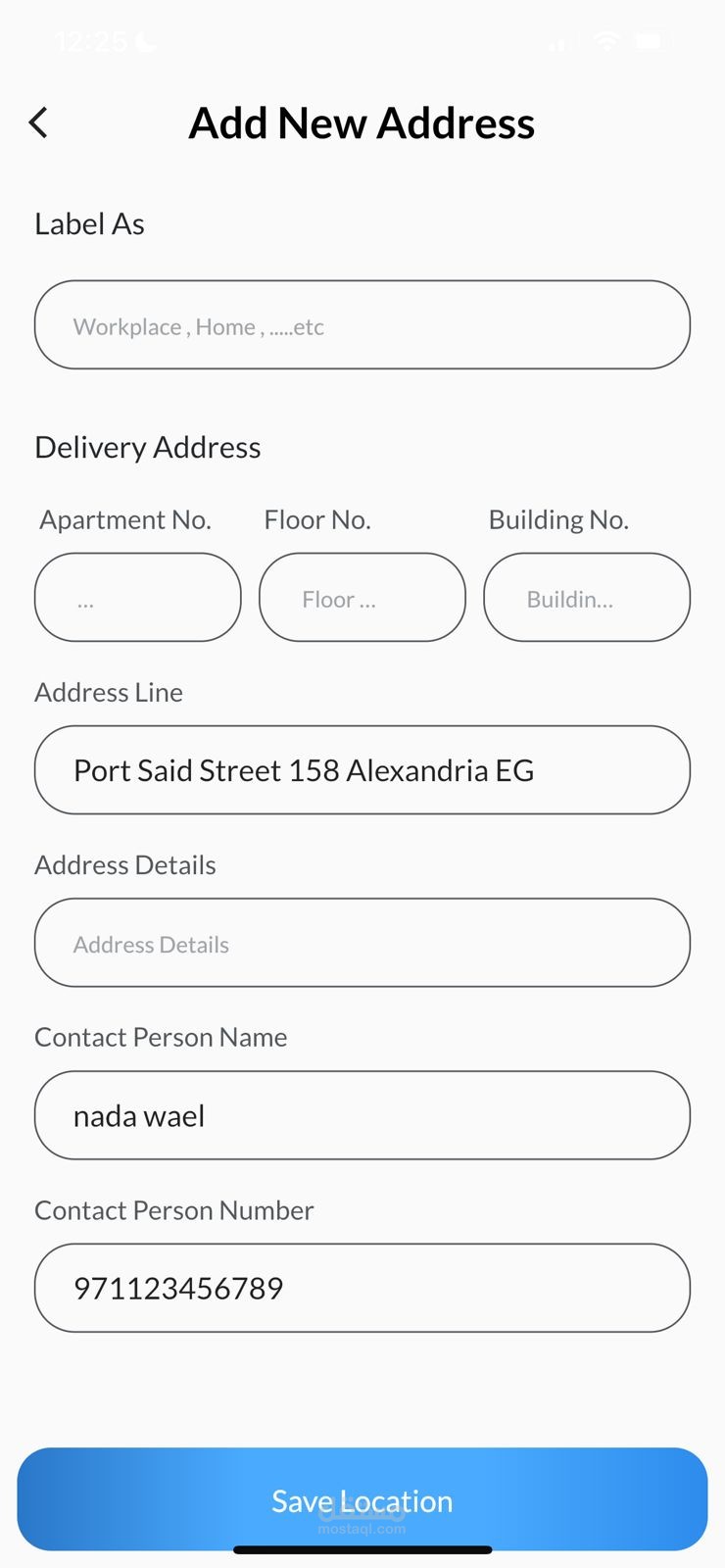Select the Floor No. field

coord(362,597)
